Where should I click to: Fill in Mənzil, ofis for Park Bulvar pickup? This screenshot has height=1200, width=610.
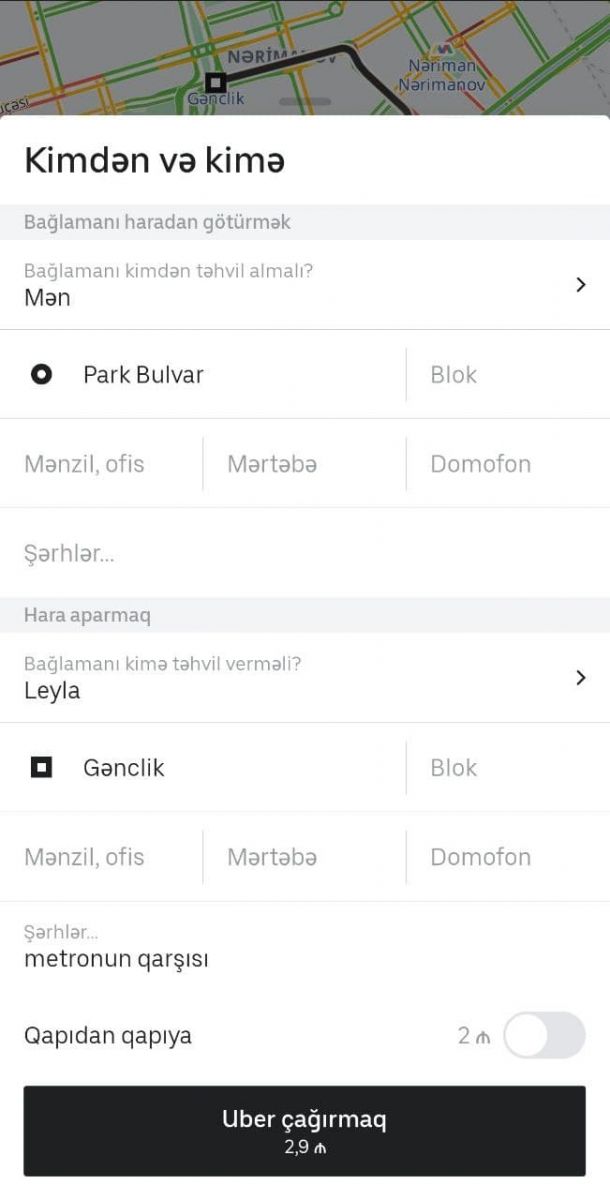[102, 464]
